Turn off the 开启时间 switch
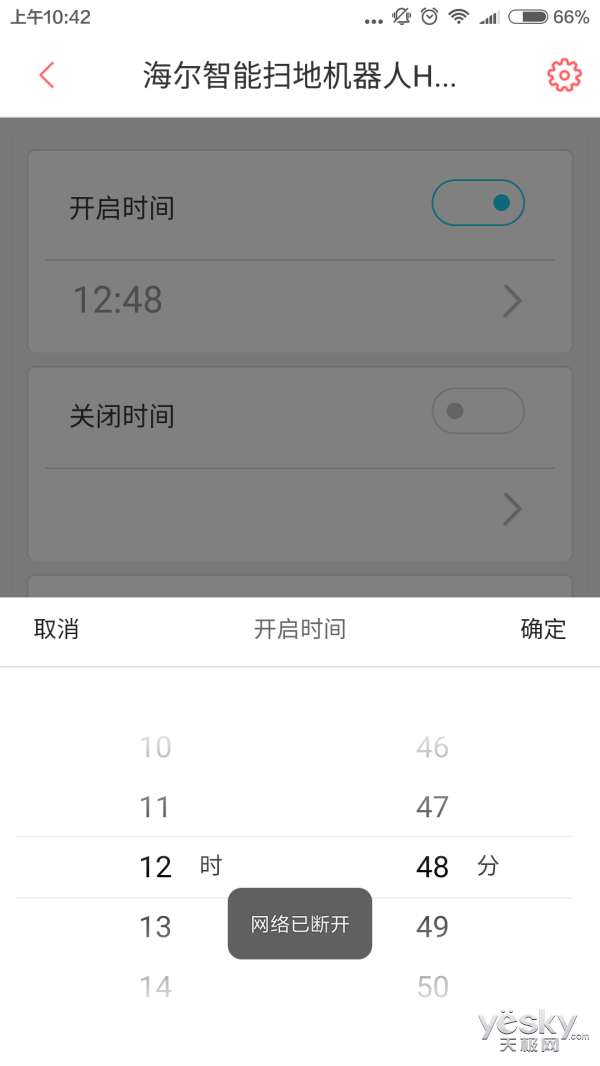600x1066 pixels. click(478, 203)
